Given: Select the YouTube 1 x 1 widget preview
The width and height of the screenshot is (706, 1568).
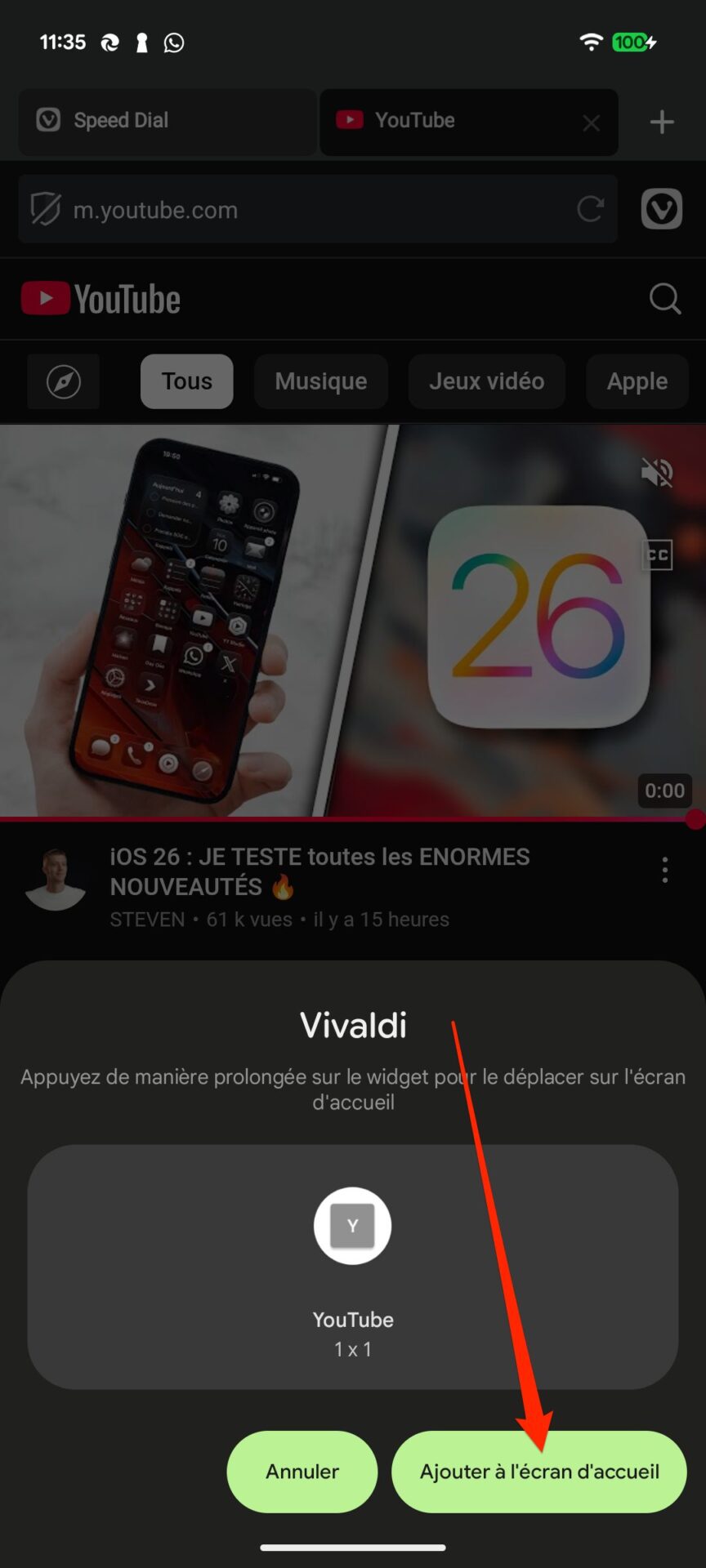Looking at the screenshot, I should (353, 1267).
